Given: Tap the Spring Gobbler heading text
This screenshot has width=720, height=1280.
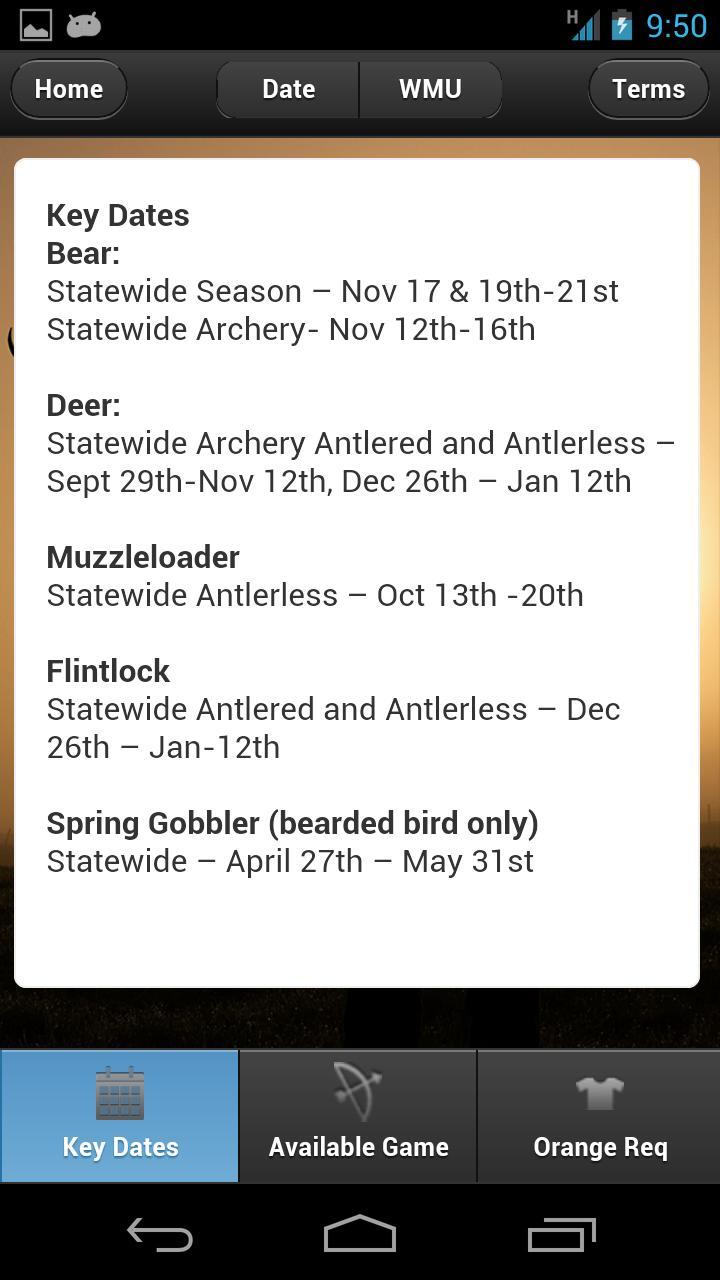Looking at the screenshot, I should 292,822.
